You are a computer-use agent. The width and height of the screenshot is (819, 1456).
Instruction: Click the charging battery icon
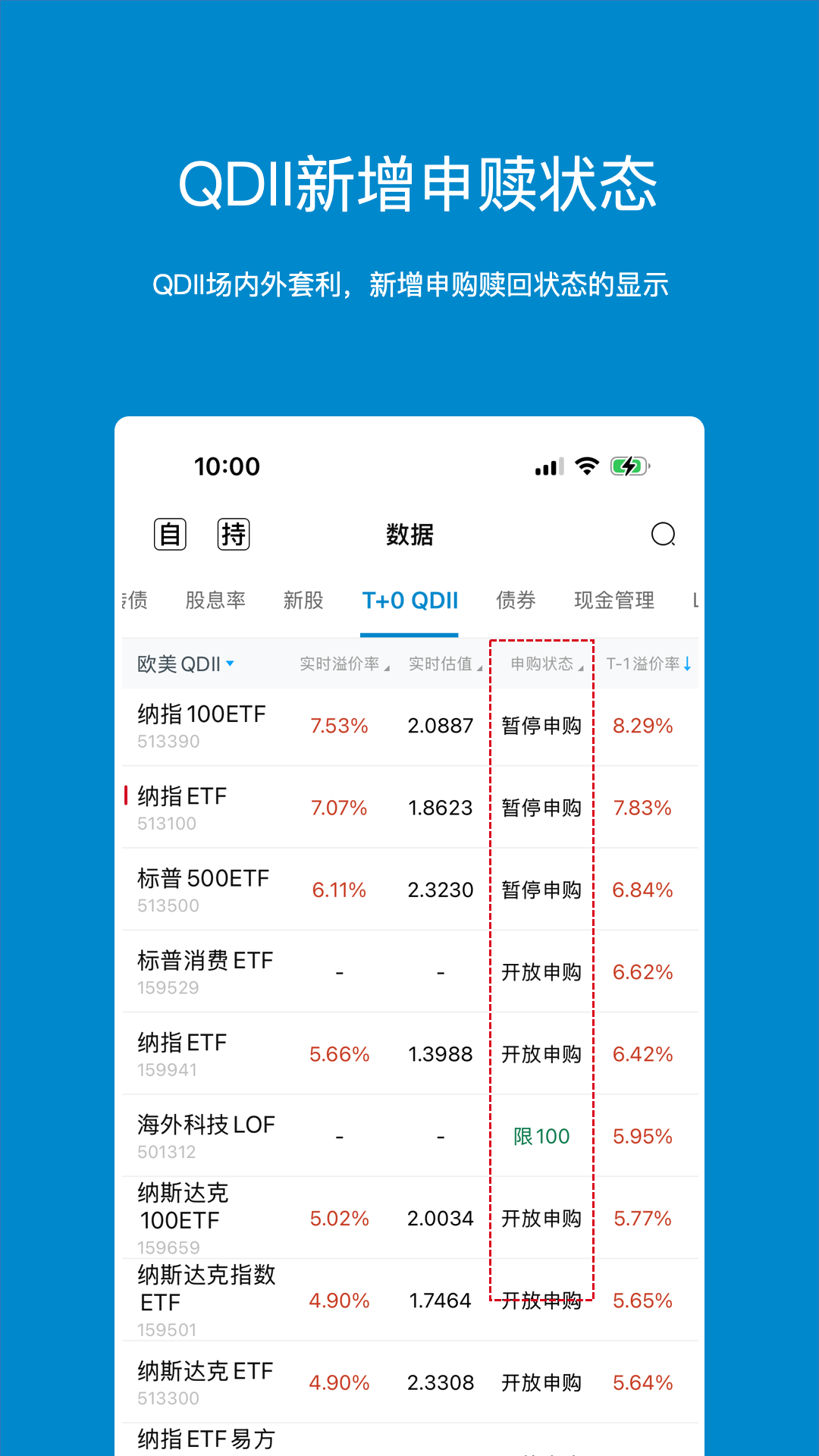coord(630,466)
